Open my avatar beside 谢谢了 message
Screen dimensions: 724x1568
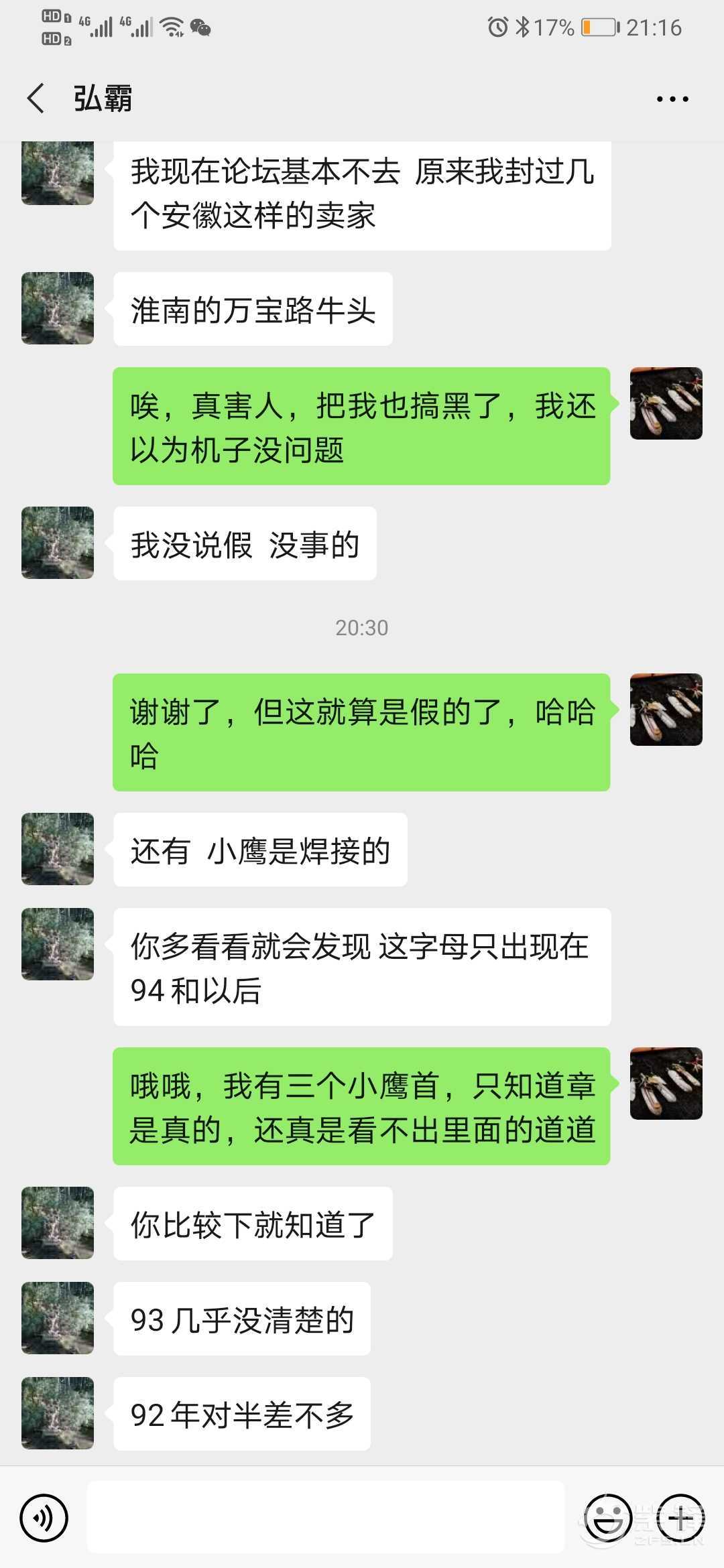666,710
